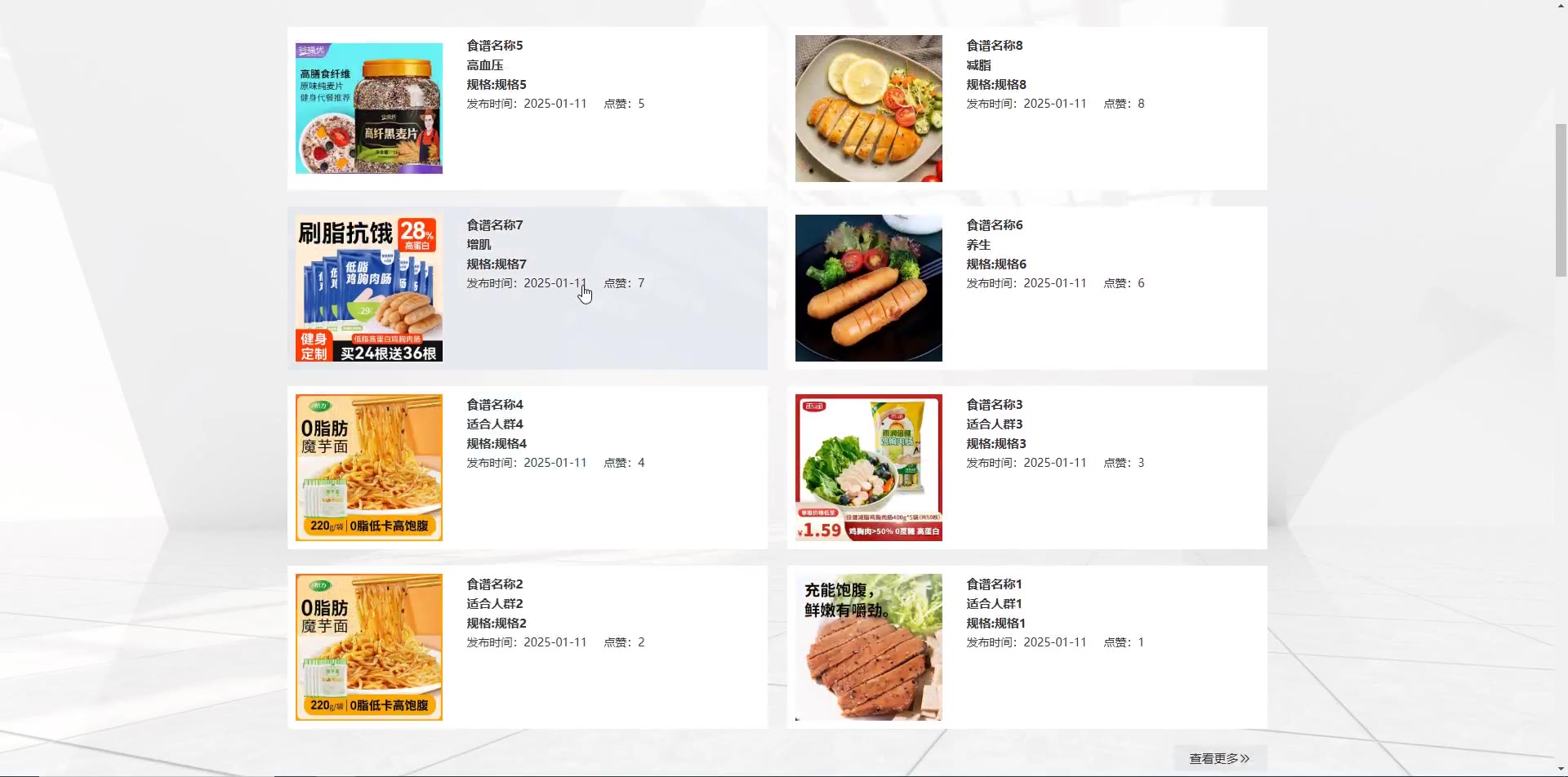
Task: Open the 食谱名称1 recipe card
Action: click(1027, 647)
